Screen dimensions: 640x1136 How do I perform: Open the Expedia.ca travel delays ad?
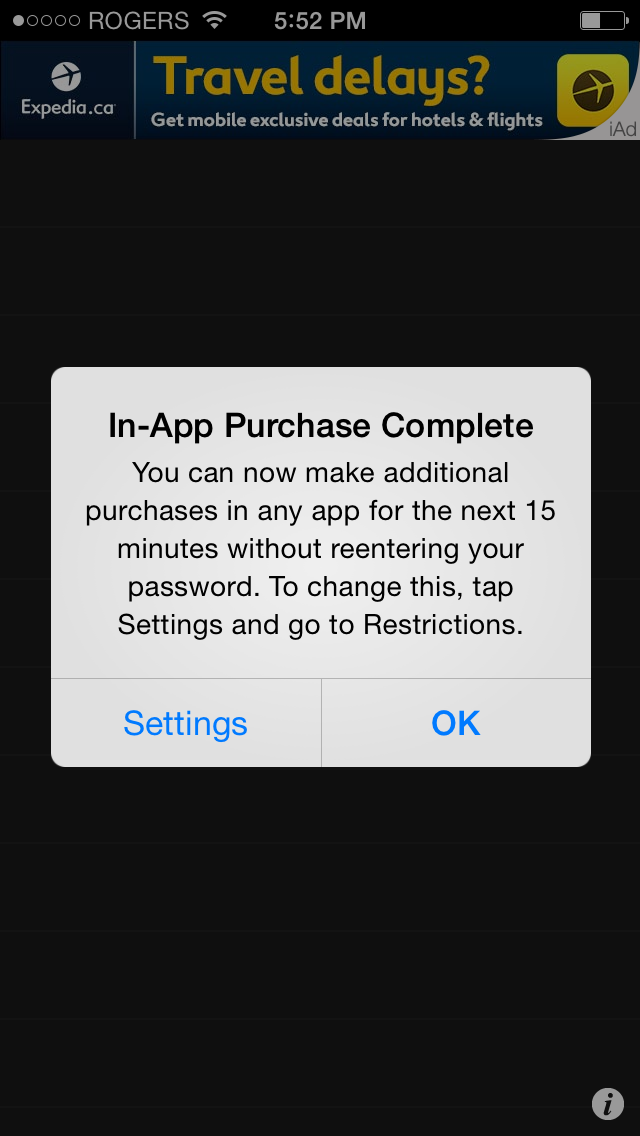320,90
